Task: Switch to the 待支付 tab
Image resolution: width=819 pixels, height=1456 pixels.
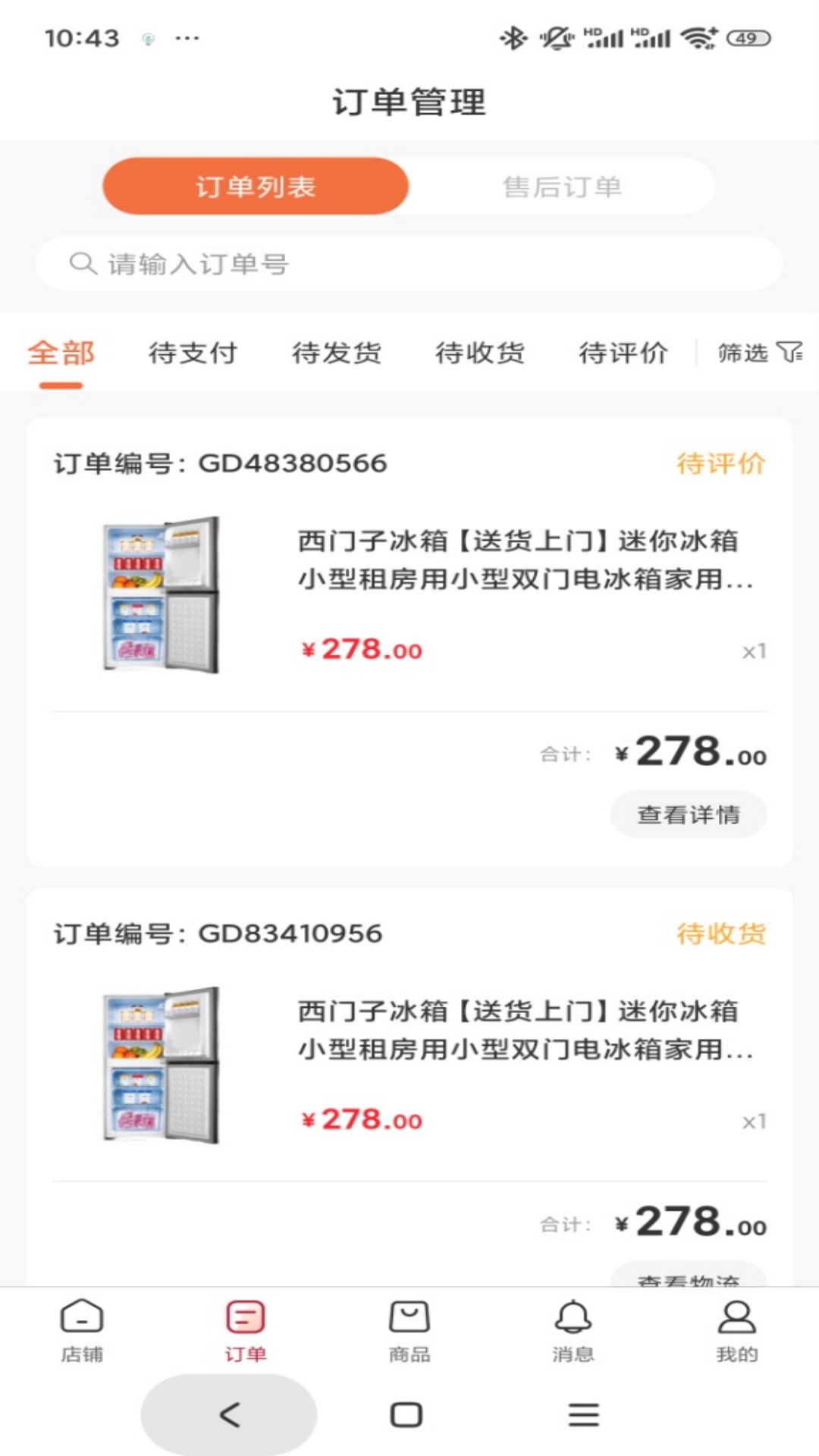Action: point(193,353)
